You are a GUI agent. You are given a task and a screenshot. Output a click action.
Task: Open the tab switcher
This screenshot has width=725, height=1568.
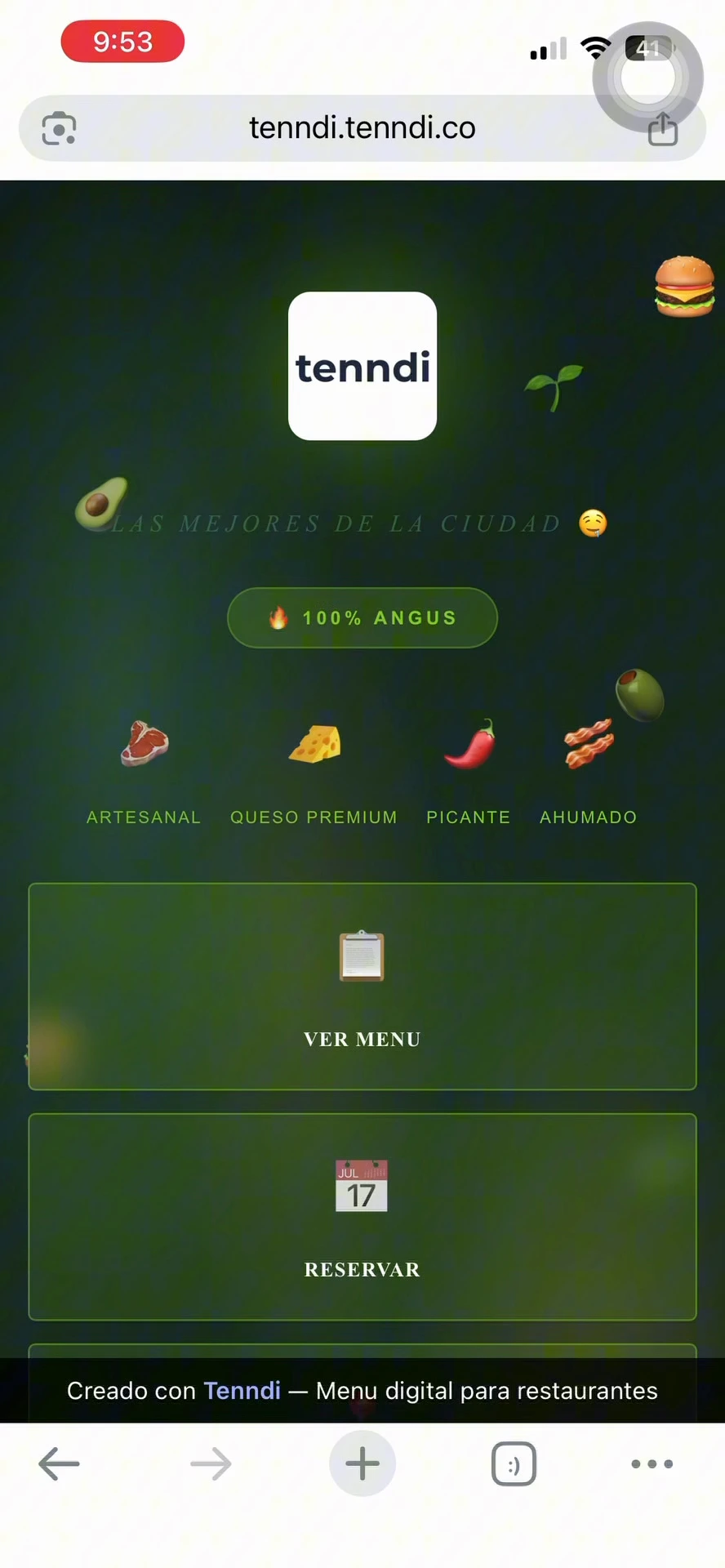click(x=514, y=1463)
